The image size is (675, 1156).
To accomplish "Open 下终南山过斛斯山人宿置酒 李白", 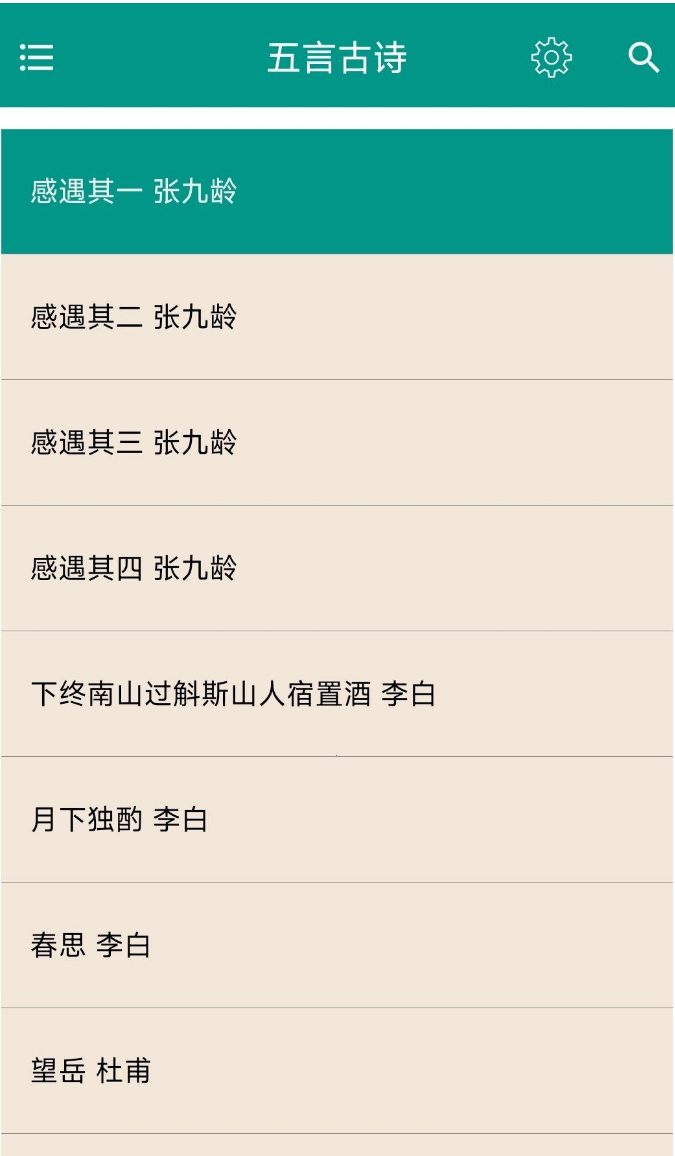I will 336,694.
